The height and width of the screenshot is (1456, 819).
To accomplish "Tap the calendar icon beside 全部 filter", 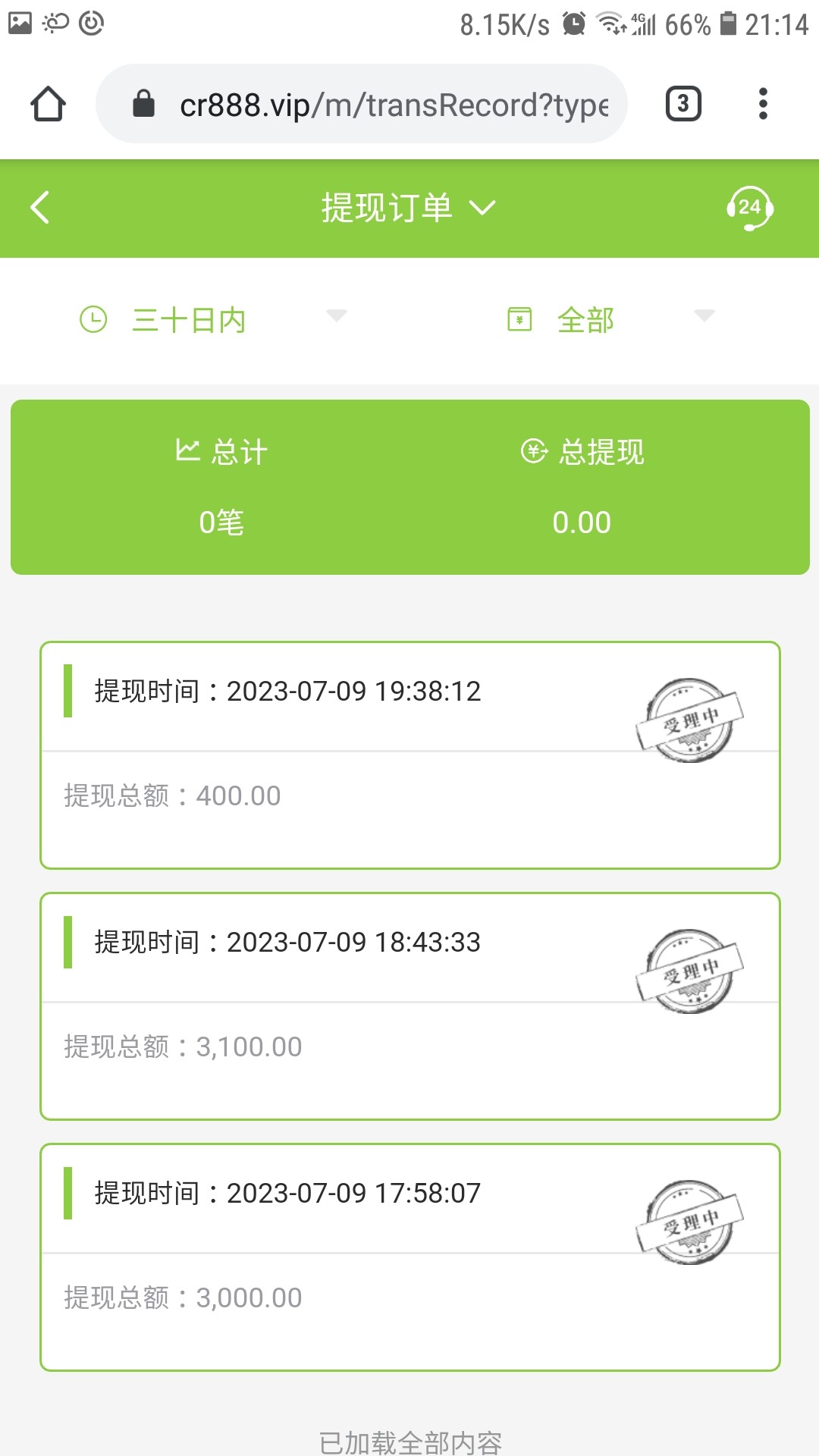I will pyautogui.click(x=519, y=319).
